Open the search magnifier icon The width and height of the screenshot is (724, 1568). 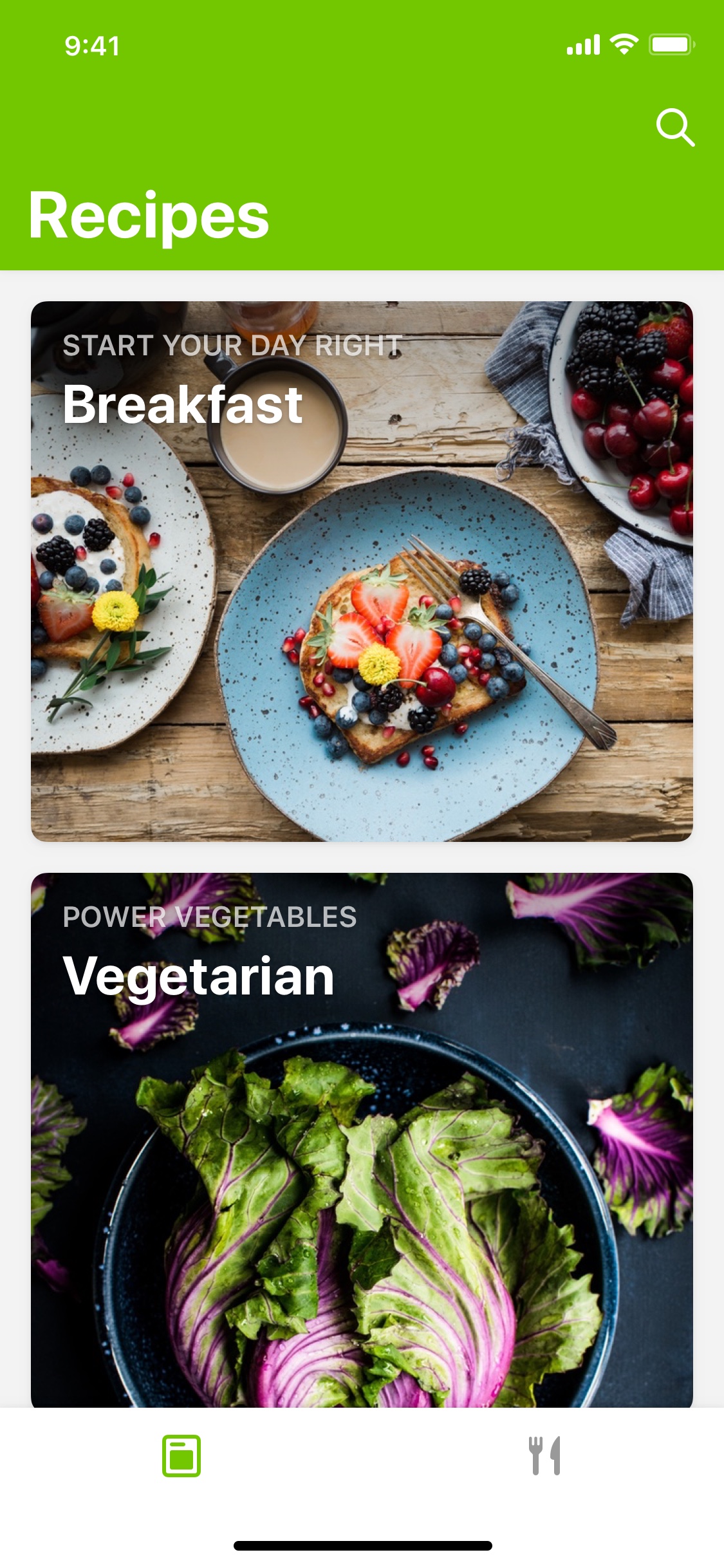point(675,127)
